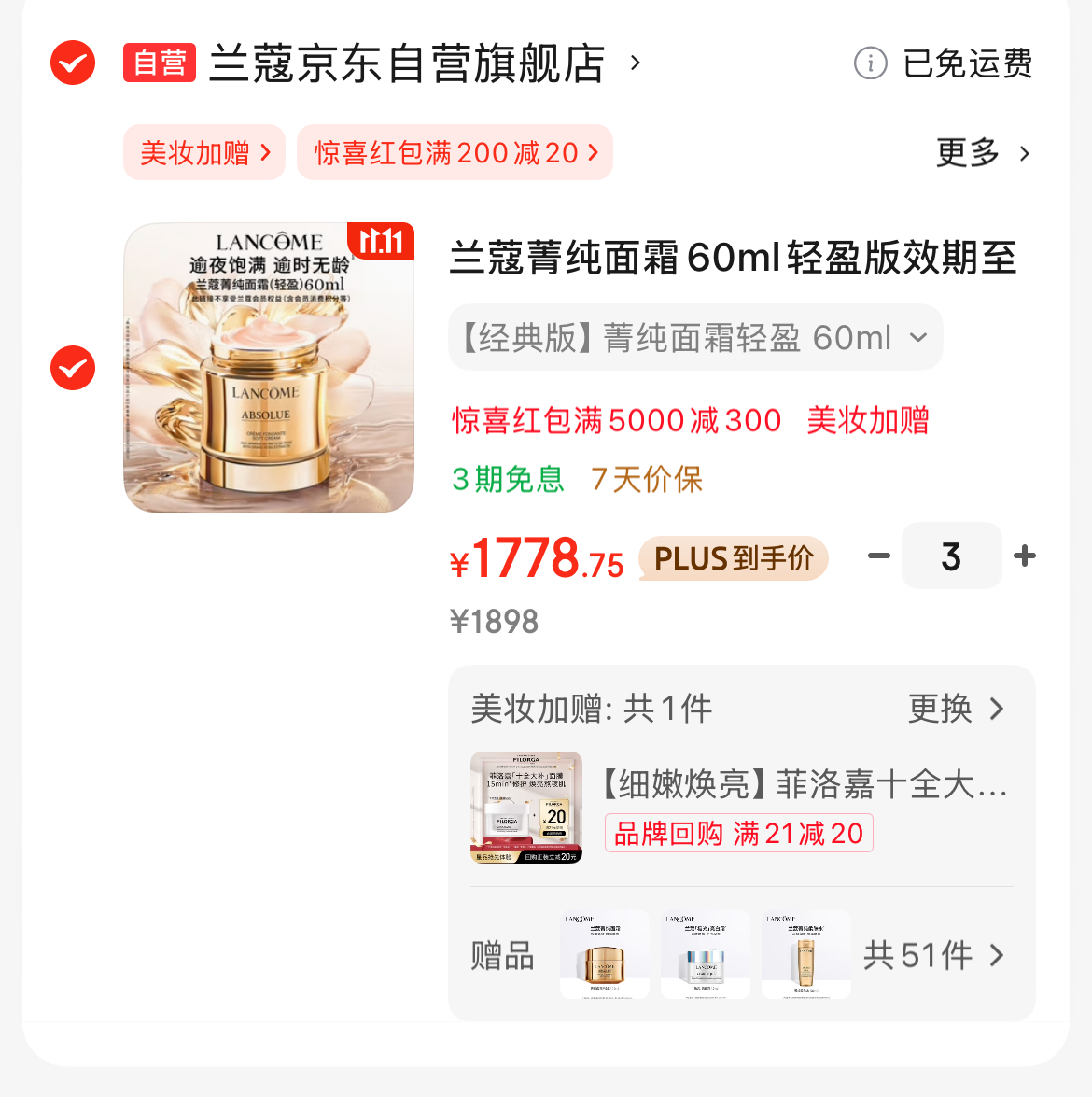
Task: View 更多 store promotions
Action: [983, 152]
